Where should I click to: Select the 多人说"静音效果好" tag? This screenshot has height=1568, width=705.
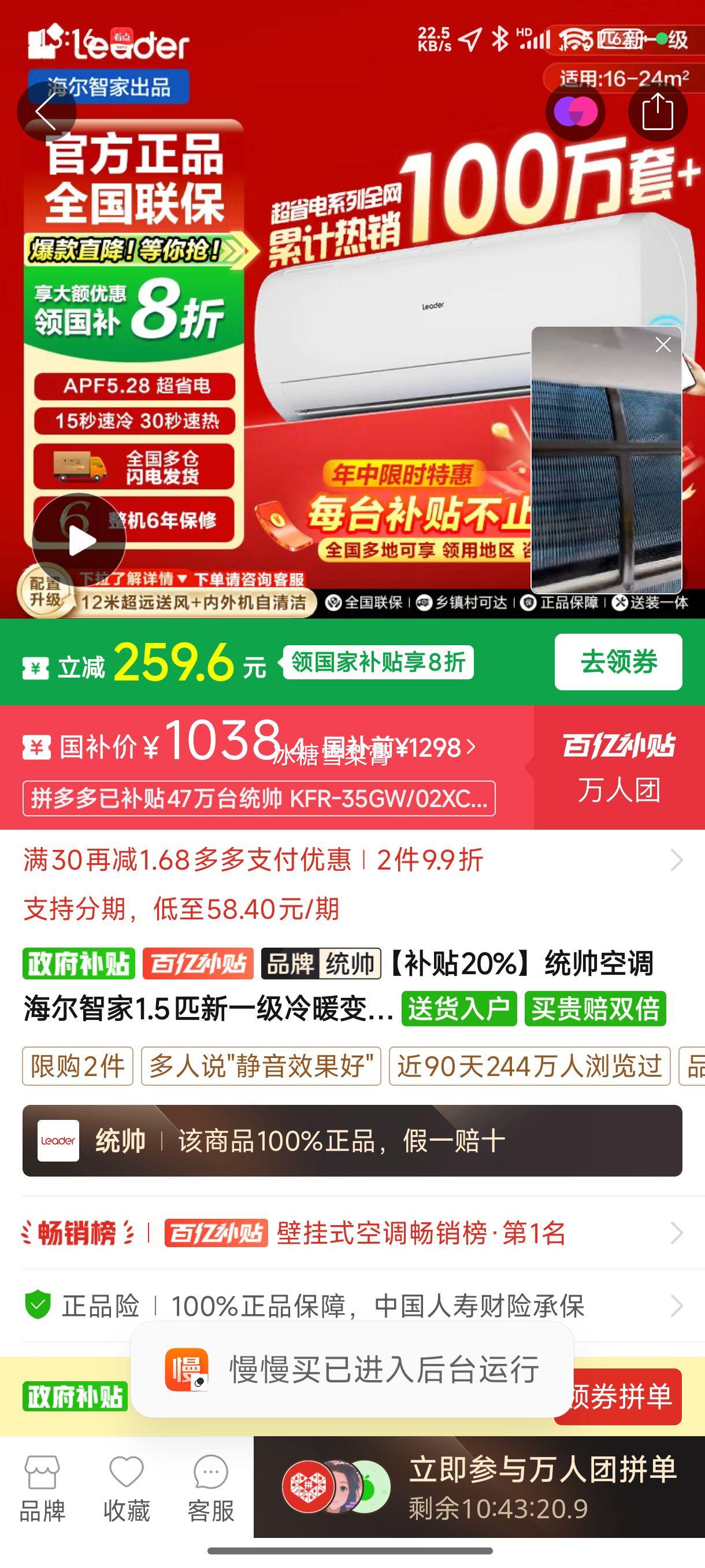click(x=261, y=1066)
